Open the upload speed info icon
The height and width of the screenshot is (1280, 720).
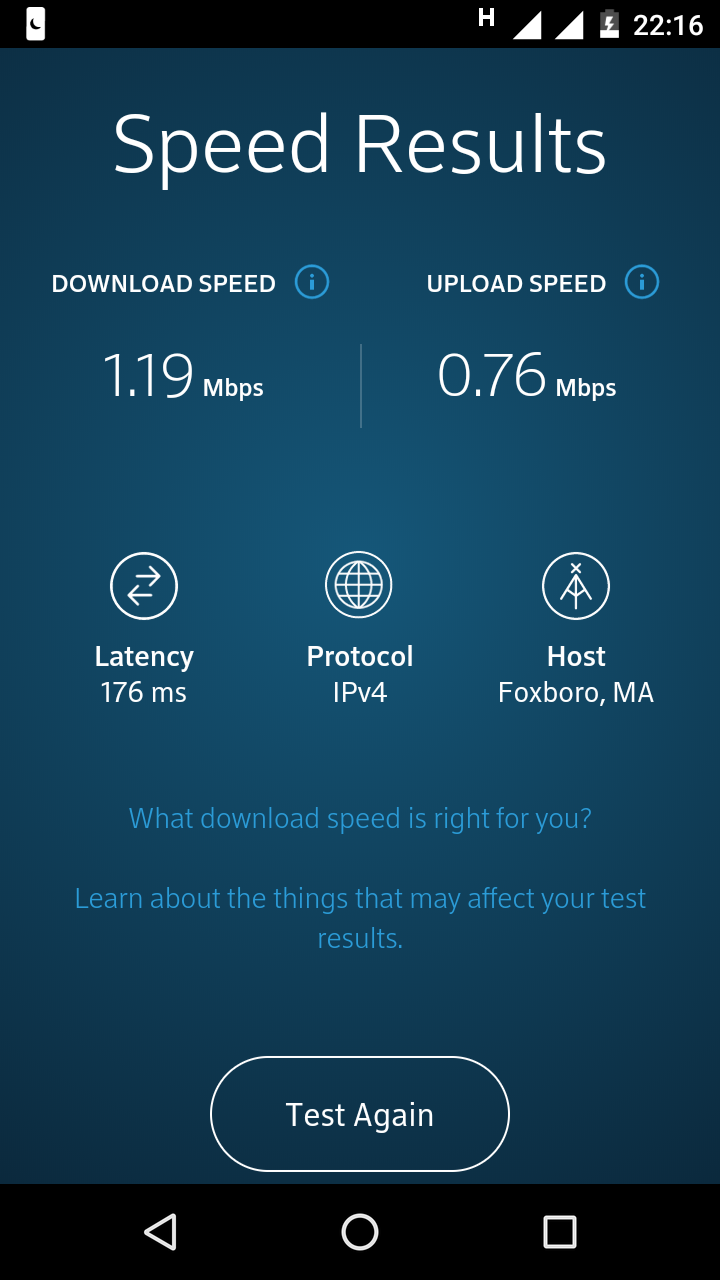pos(642,283)
